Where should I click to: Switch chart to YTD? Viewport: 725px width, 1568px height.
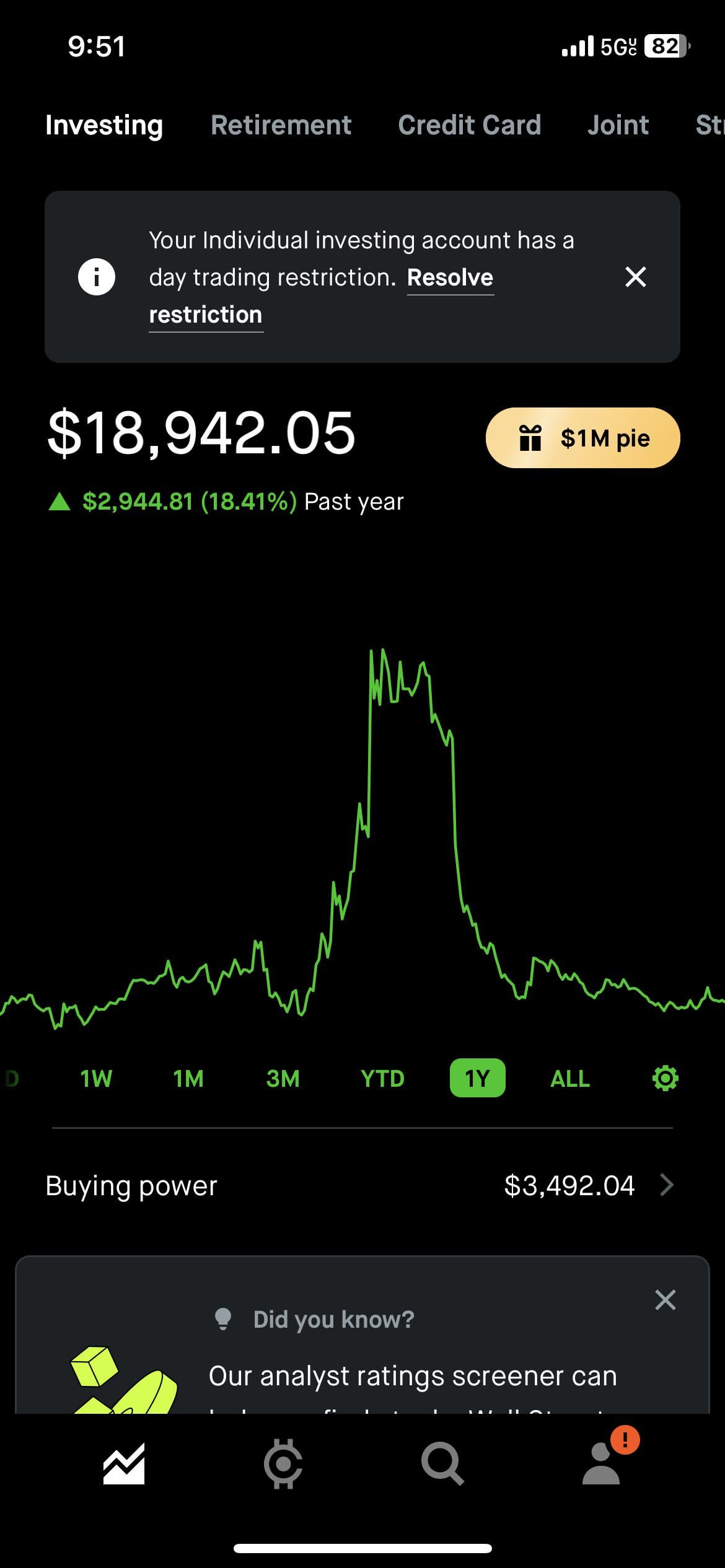pos(382,1079)
